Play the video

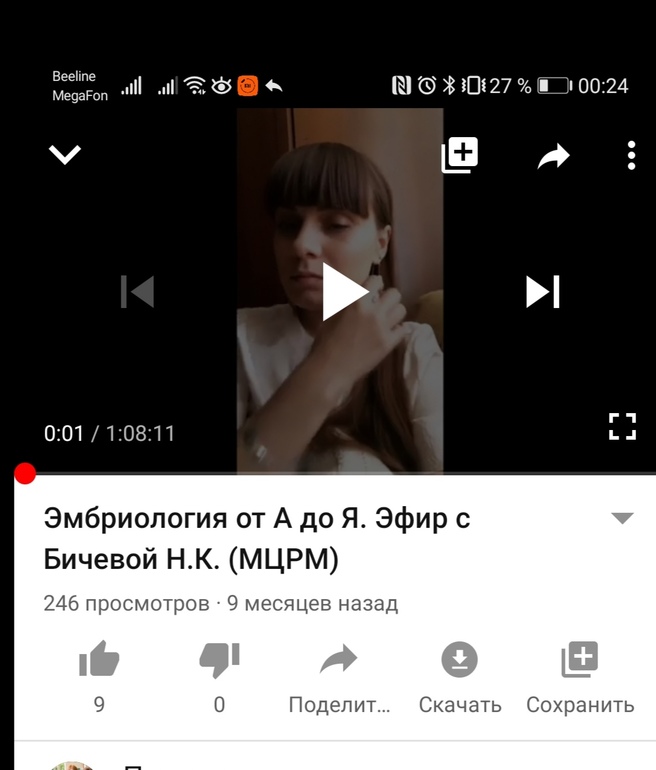(344, 292)
